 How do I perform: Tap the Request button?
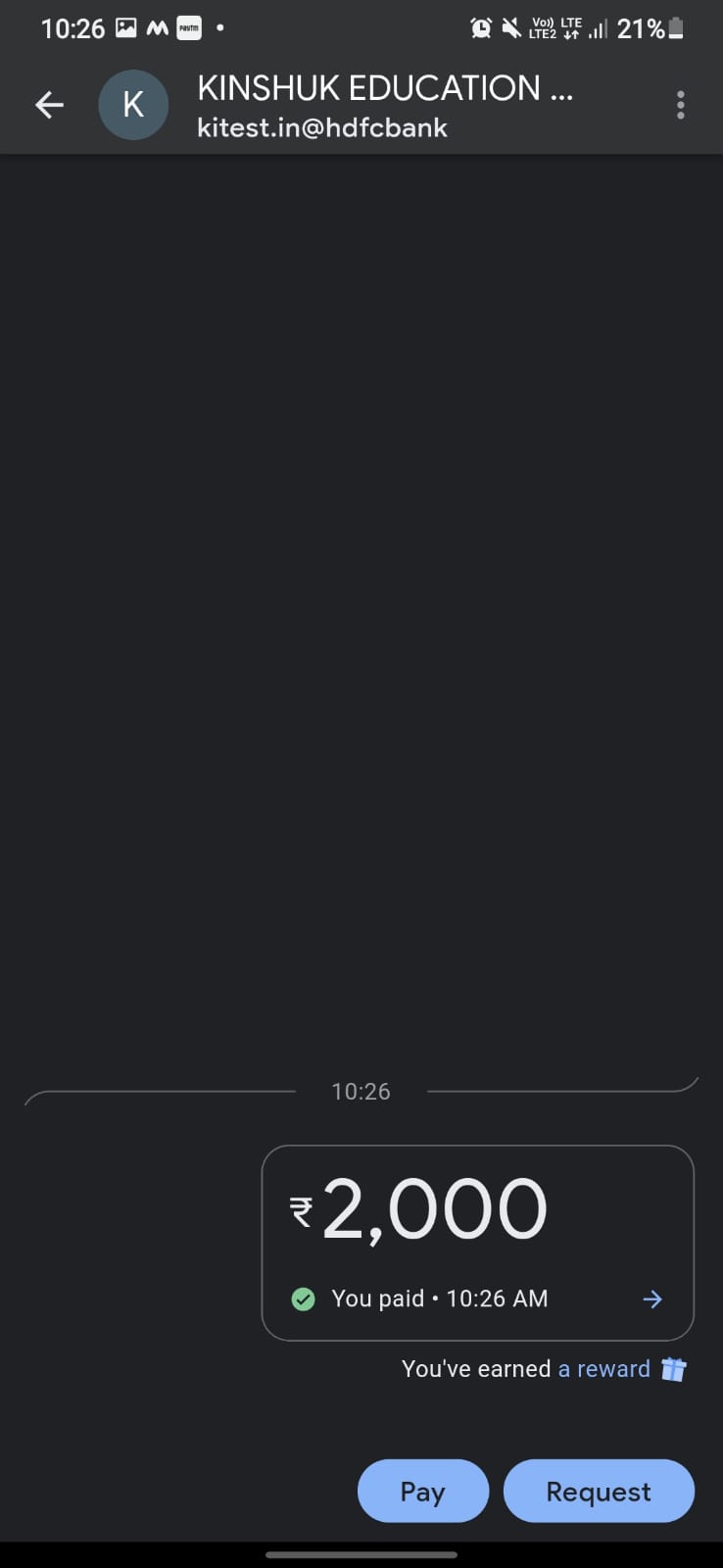click(598, 1491)
